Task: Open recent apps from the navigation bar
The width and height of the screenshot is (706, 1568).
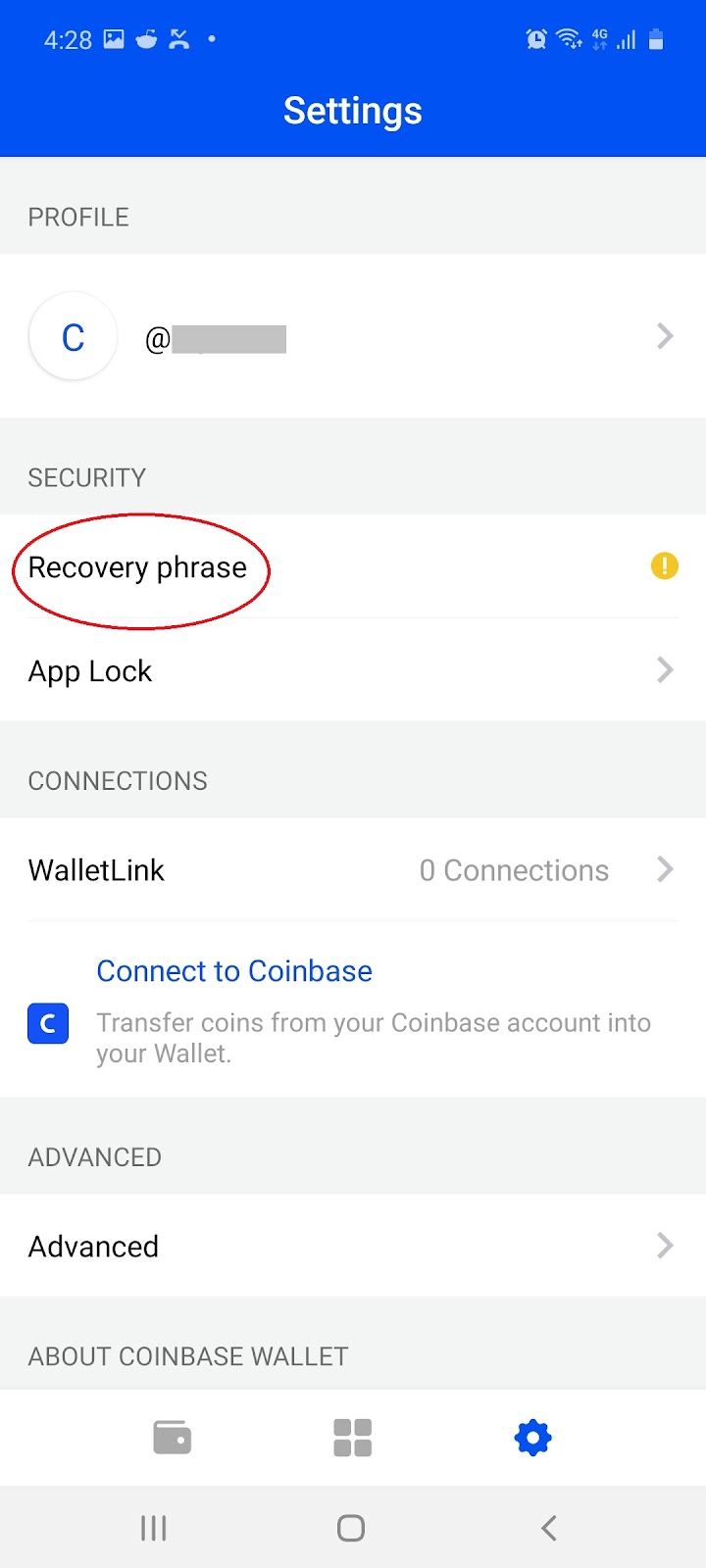Action: (154, 1528)
